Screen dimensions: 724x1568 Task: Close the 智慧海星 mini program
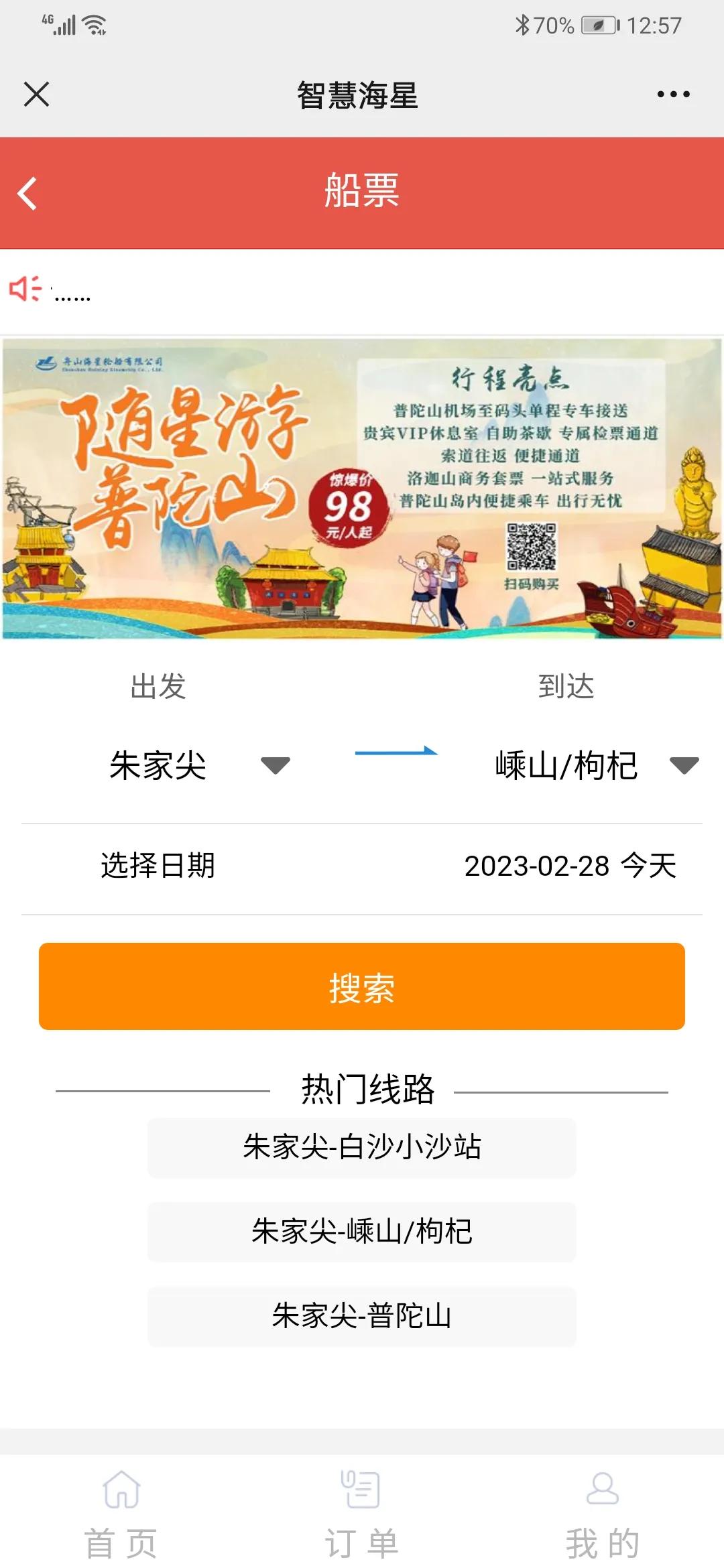(36, 94)
